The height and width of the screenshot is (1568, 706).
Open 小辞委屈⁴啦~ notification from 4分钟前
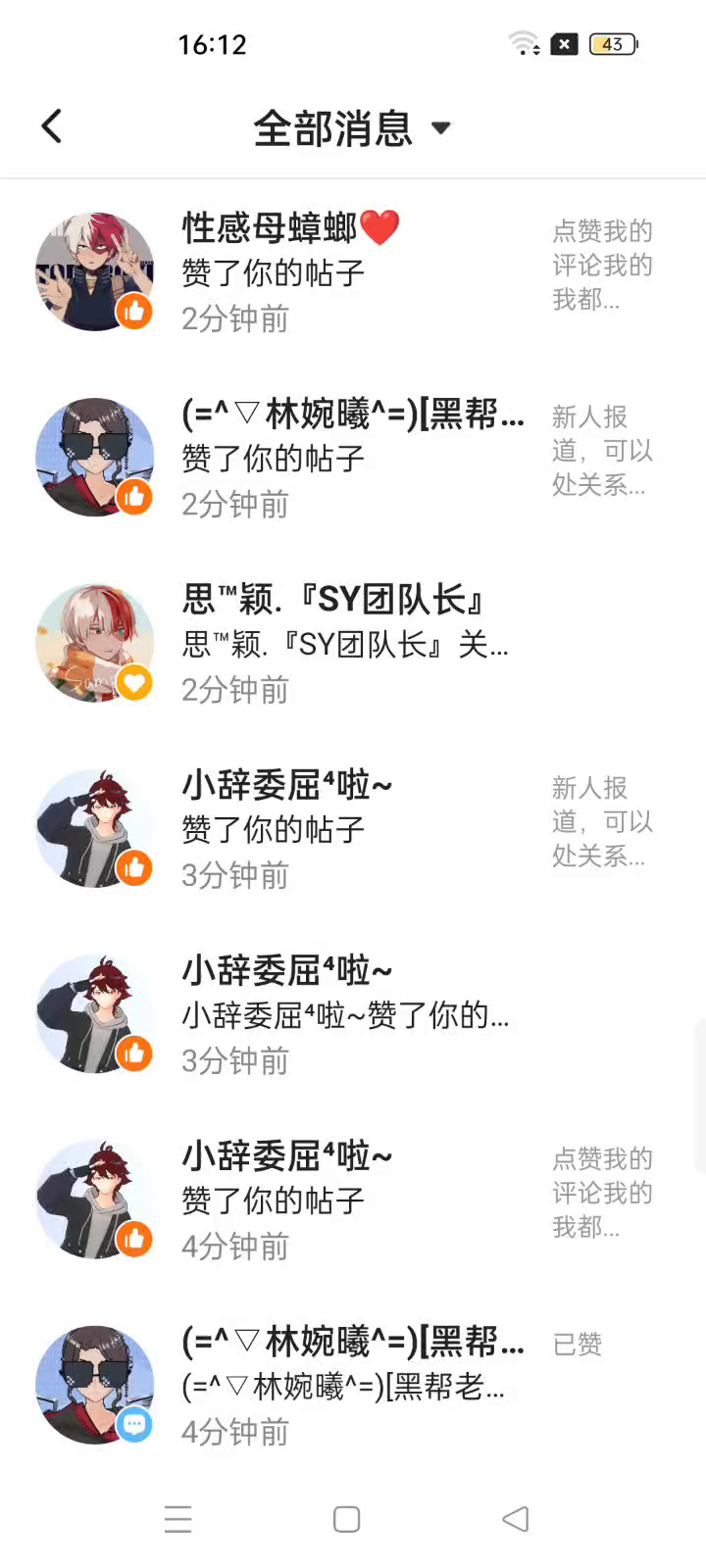coord(353,1200)
